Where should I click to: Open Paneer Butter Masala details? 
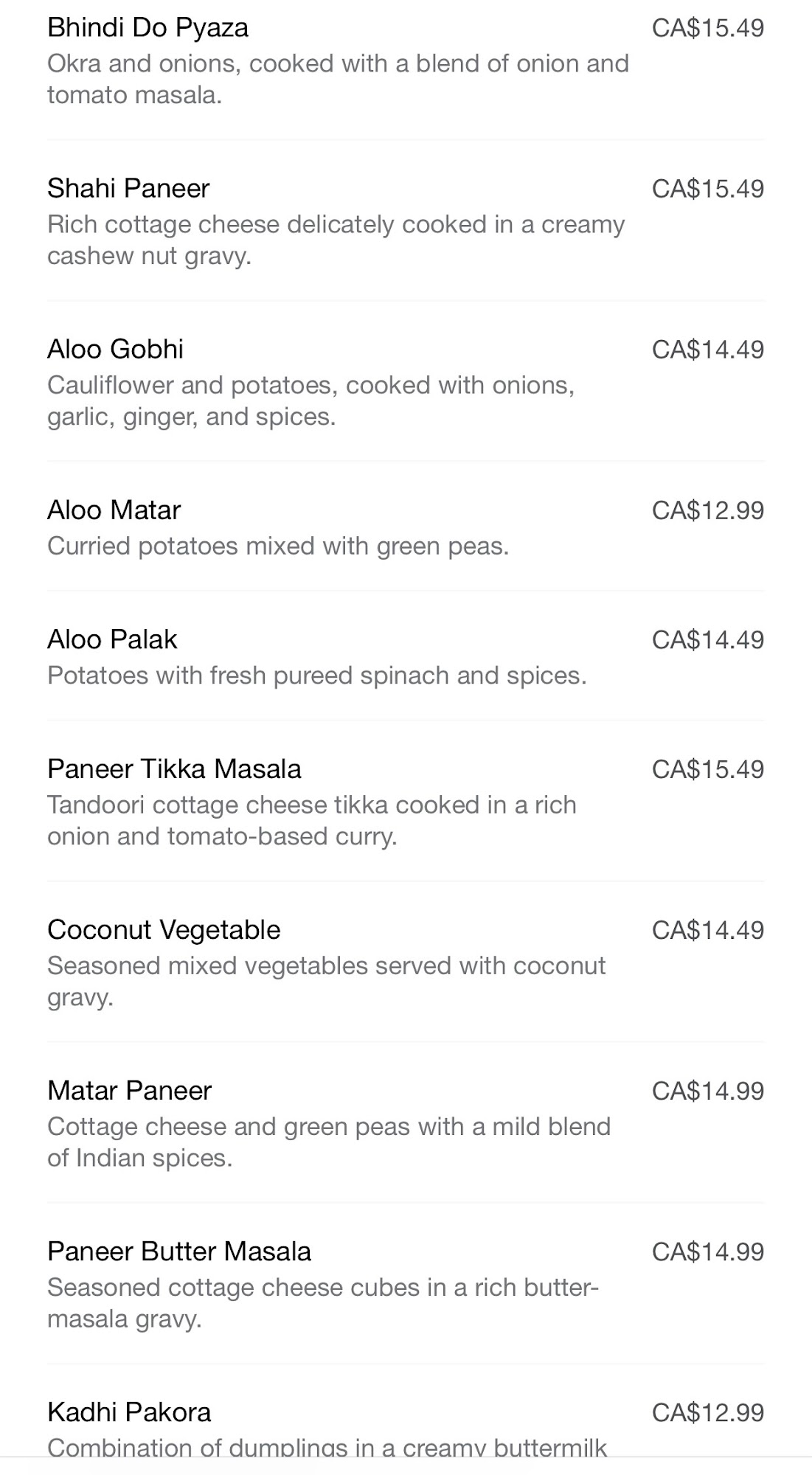179,1252
